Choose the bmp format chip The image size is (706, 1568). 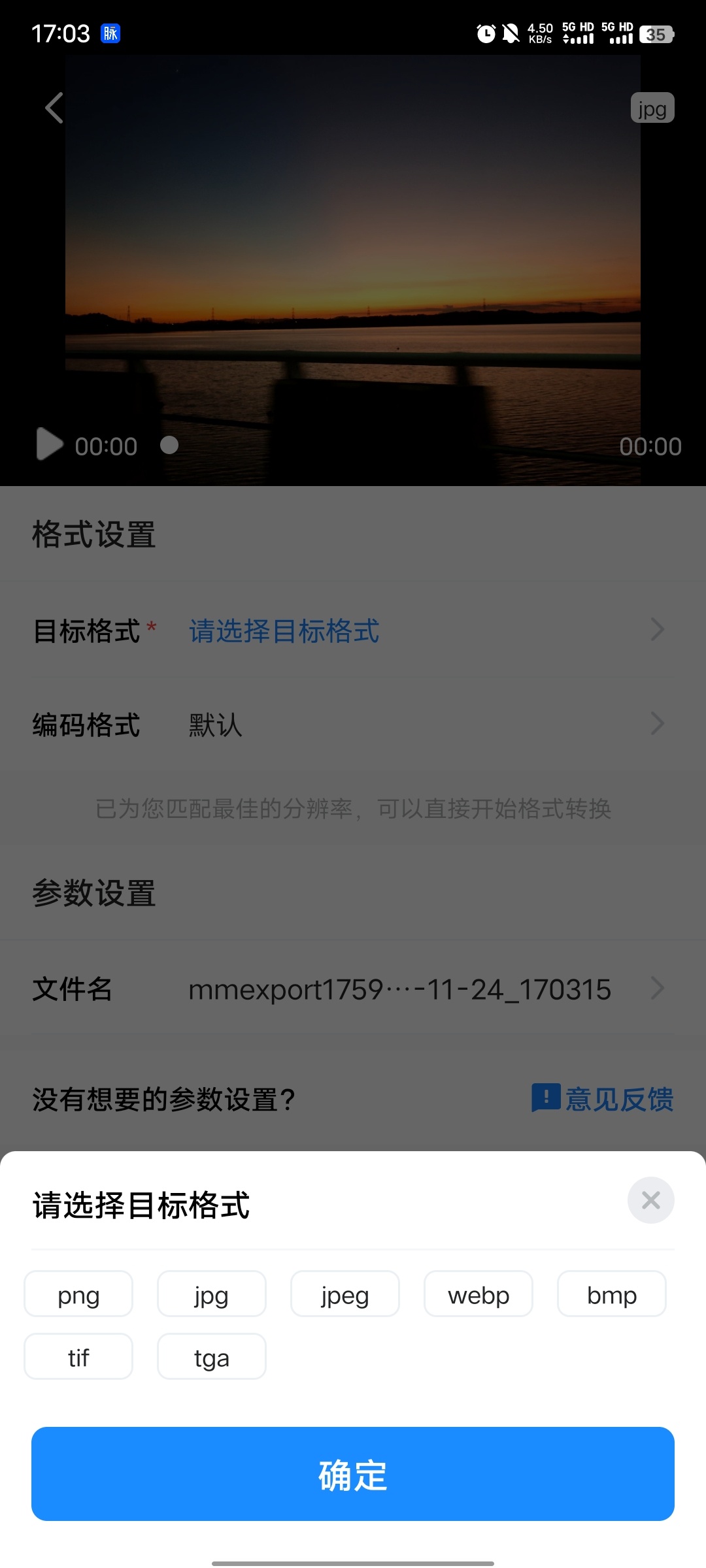tap(612, 1294)
